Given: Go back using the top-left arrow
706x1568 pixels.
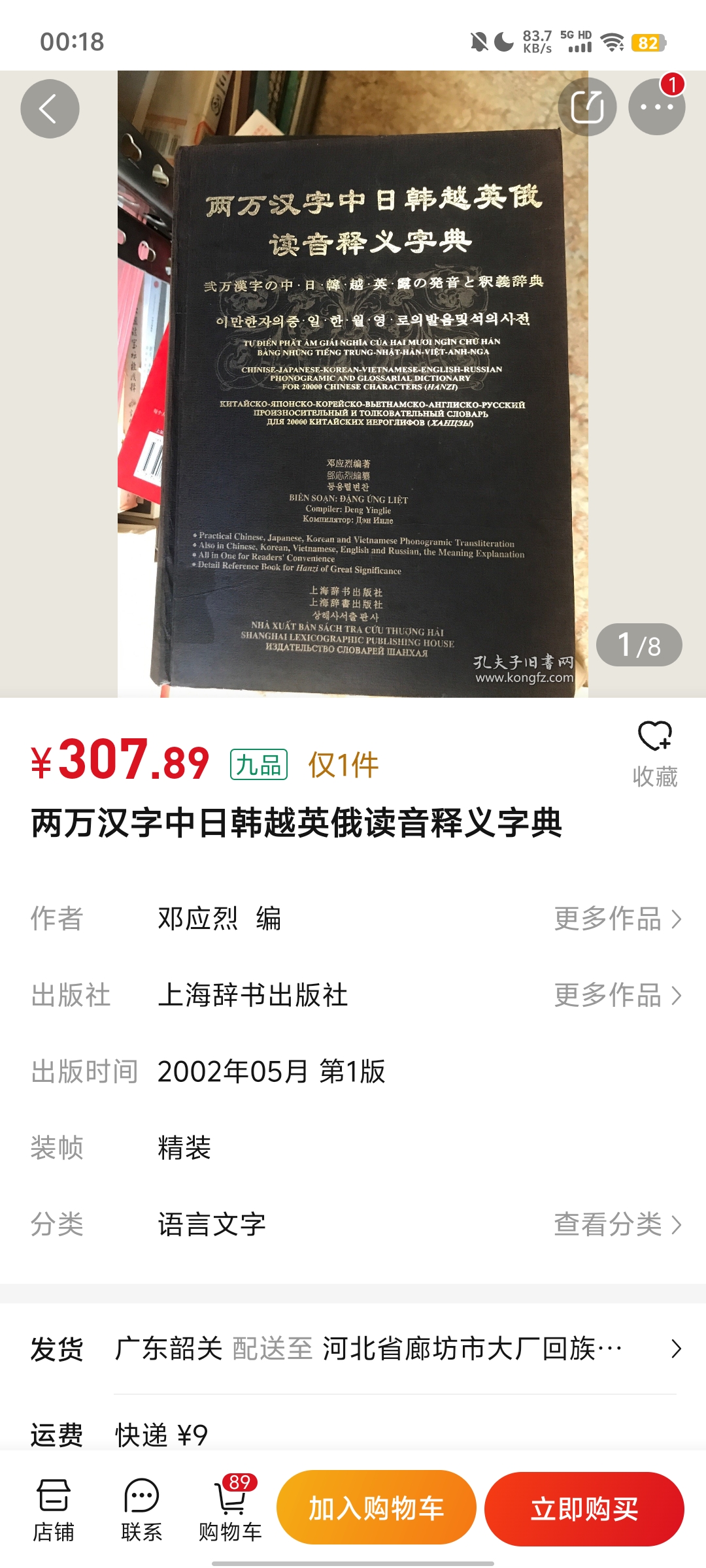Looking at the screenshot, I should (50, 108).
